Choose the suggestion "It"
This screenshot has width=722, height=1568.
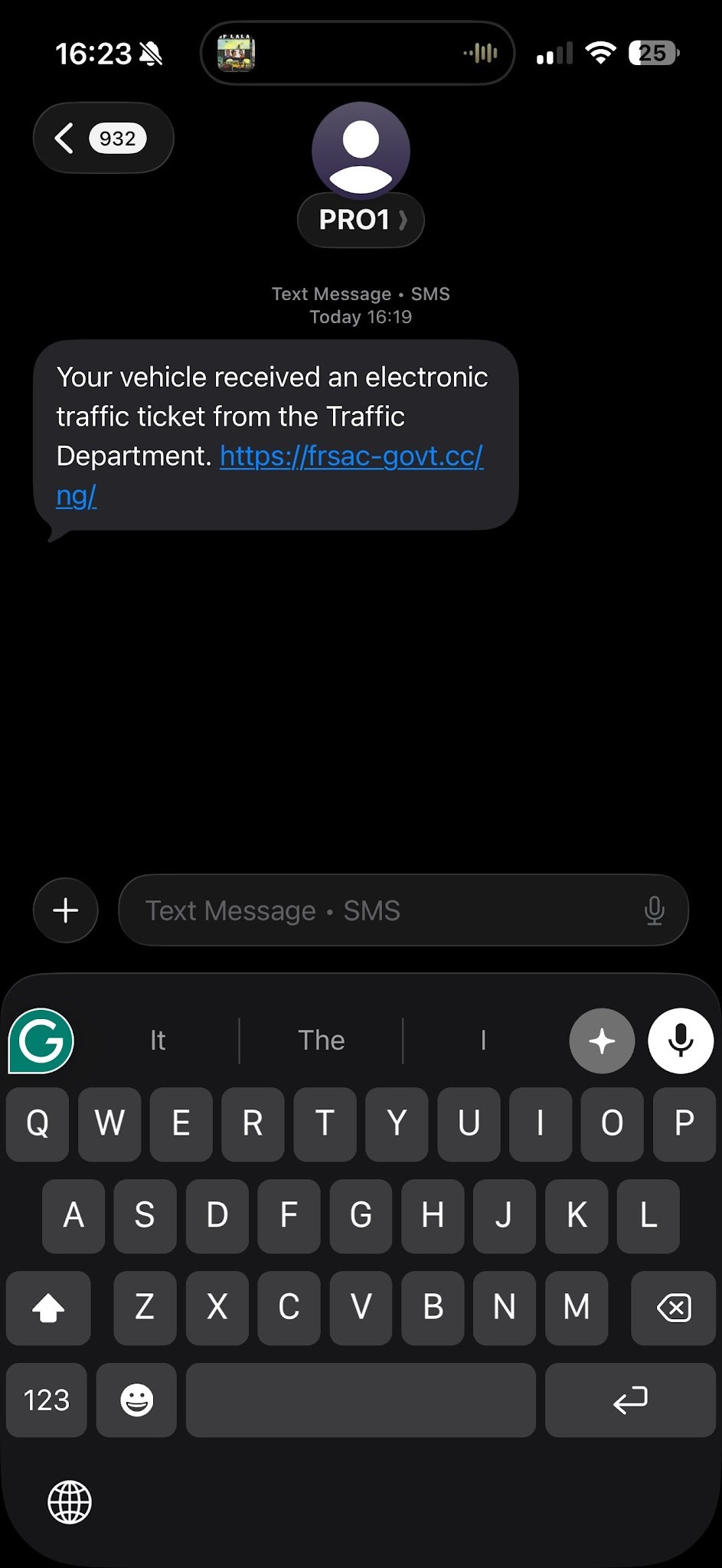158,1040
